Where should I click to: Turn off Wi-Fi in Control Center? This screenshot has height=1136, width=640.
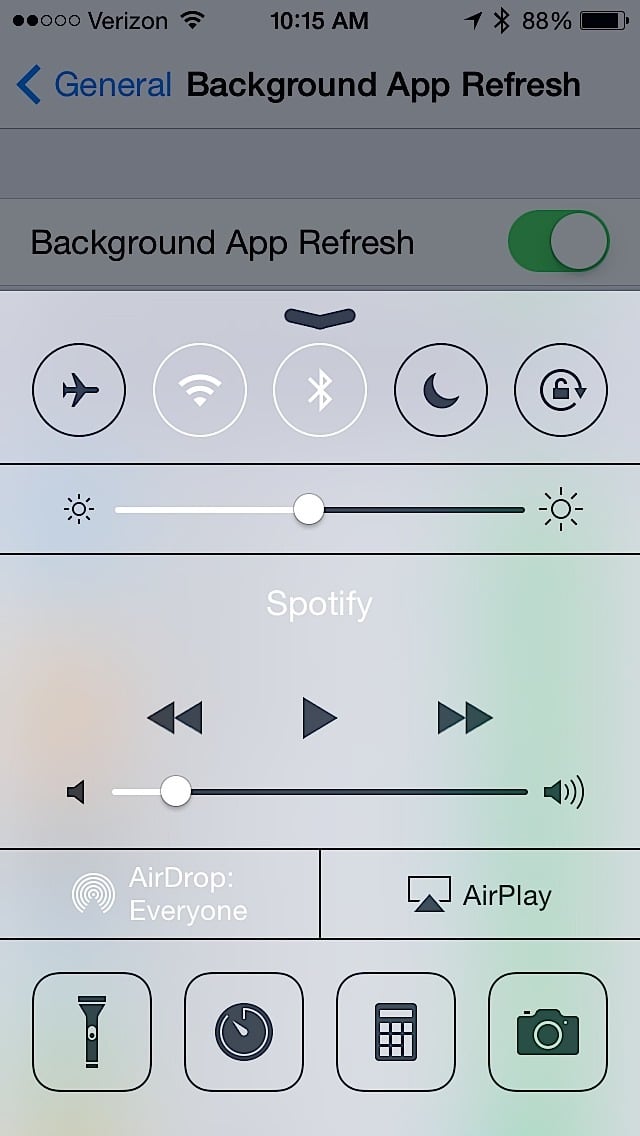coord(200,390)
